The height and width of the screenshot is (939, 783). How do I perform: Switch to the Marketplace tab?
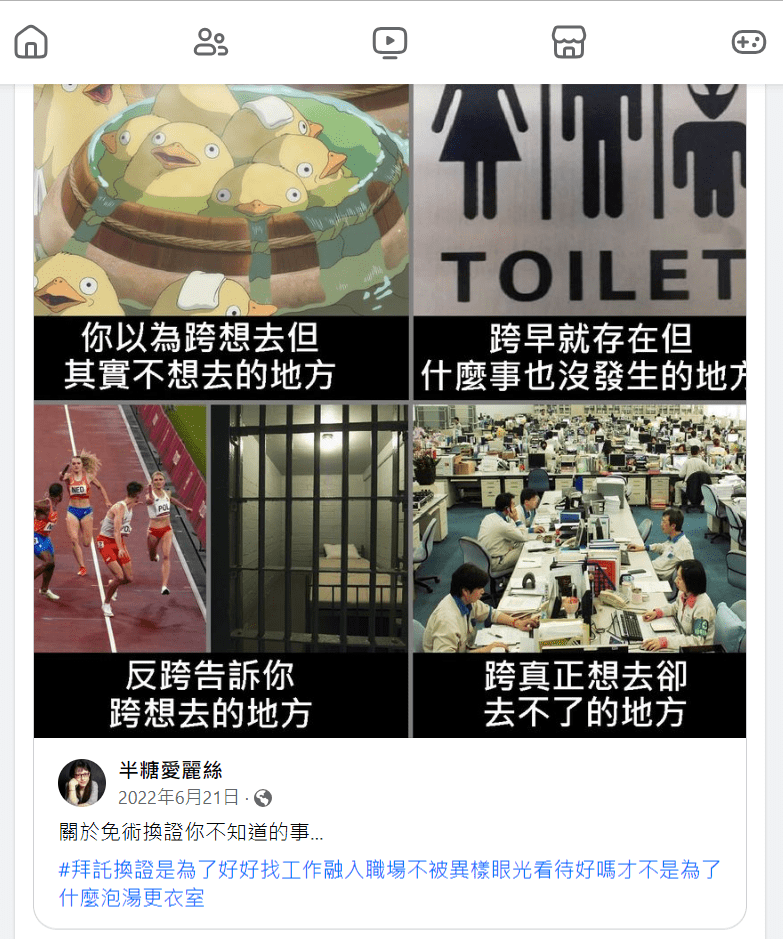569,42
